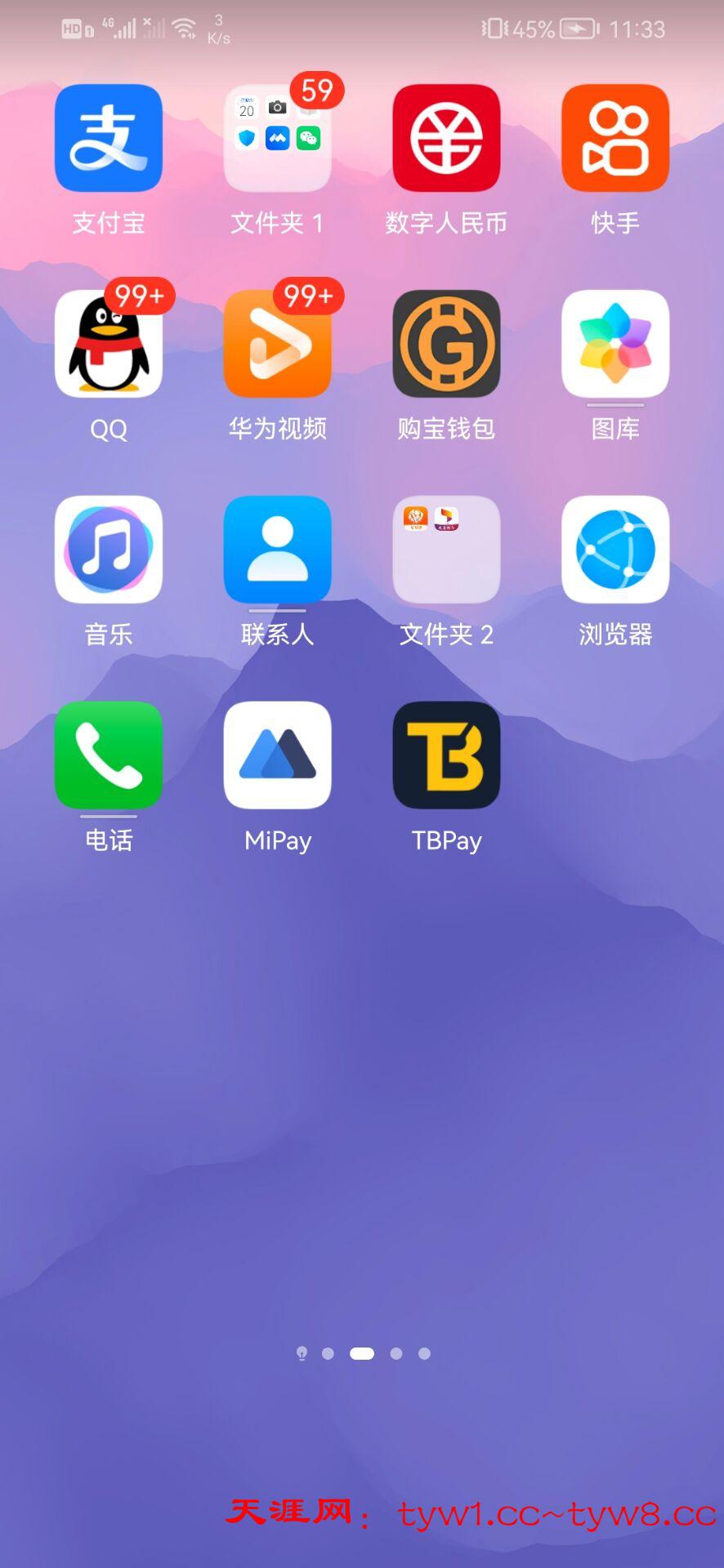724x1568 pixels.
Task: Open the Gallery (图库) app
Action: (615, 344)
